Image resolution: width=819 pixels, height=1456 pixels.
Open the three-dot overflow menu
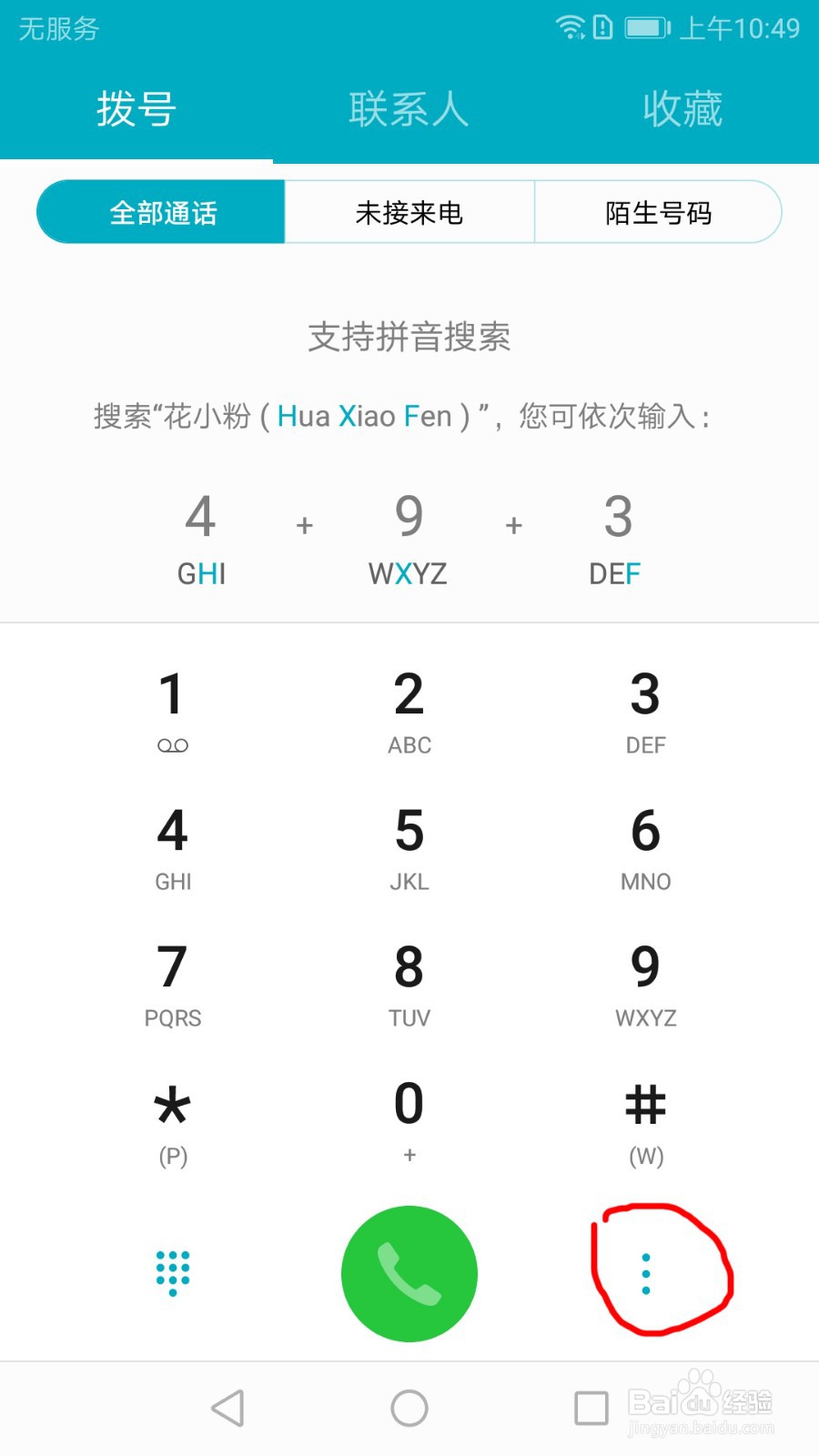pos(646,1273)
